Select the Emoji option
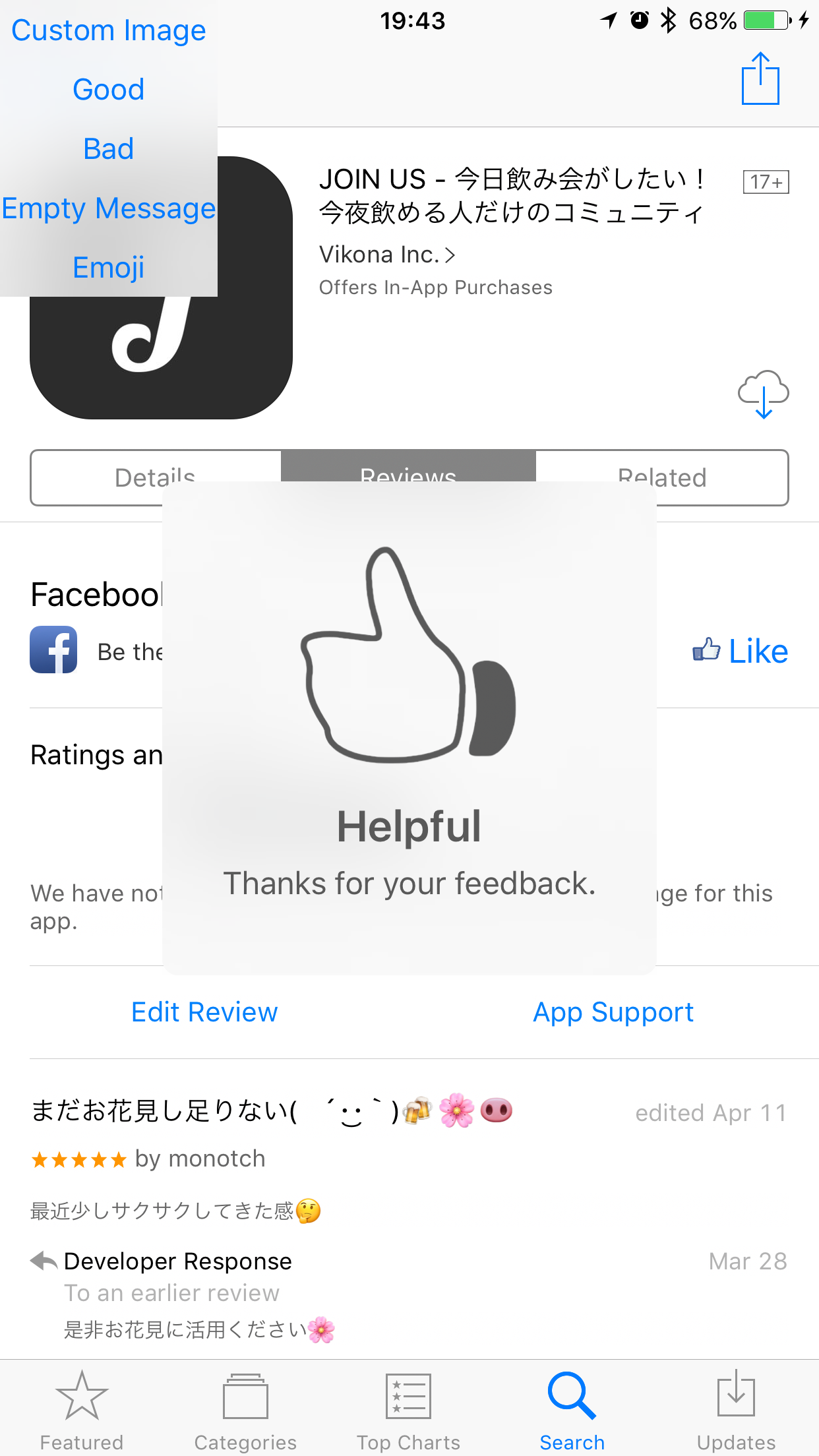819x1456 pixels. pyautogui.click(x=109, y=268)
